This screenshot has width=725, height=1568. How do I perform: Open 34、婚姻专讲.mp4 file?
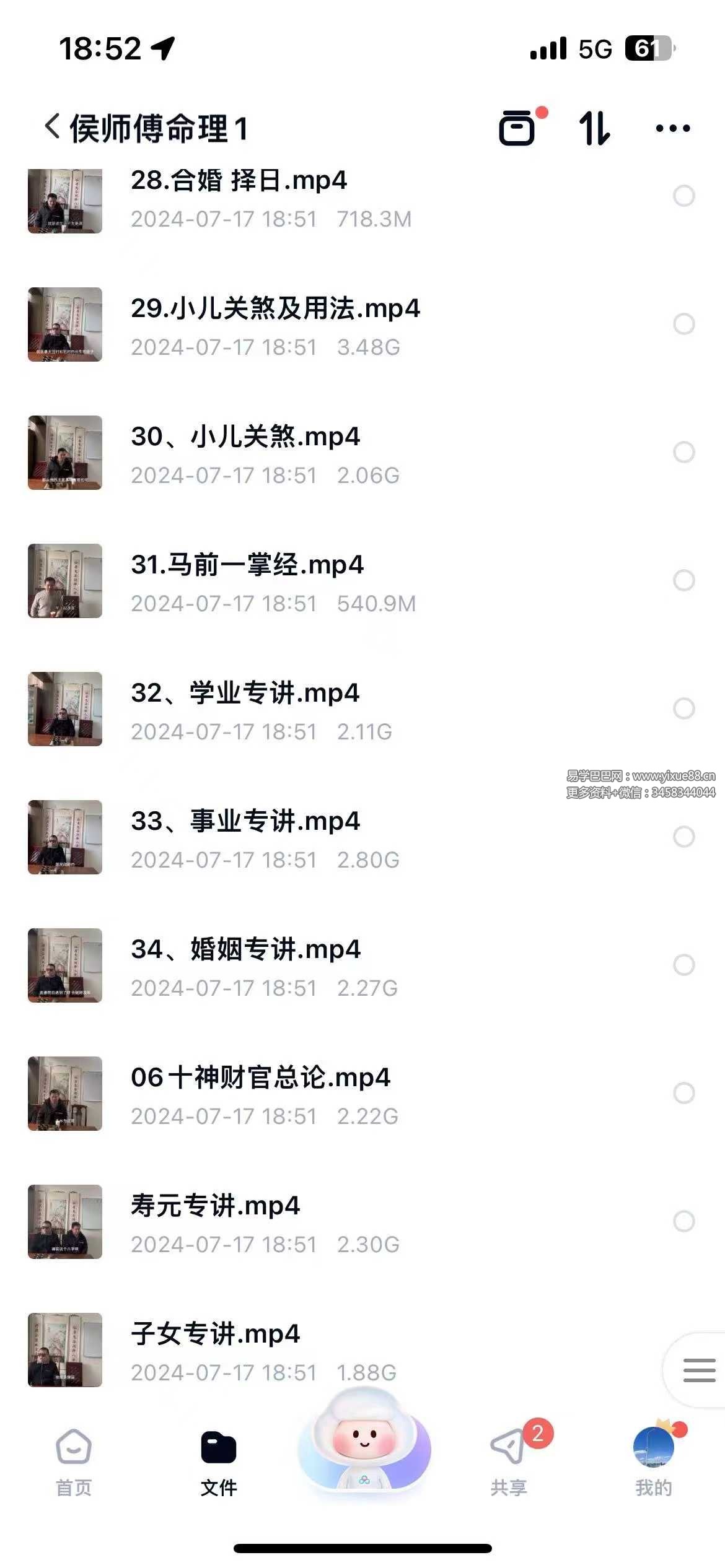(245, 950)
